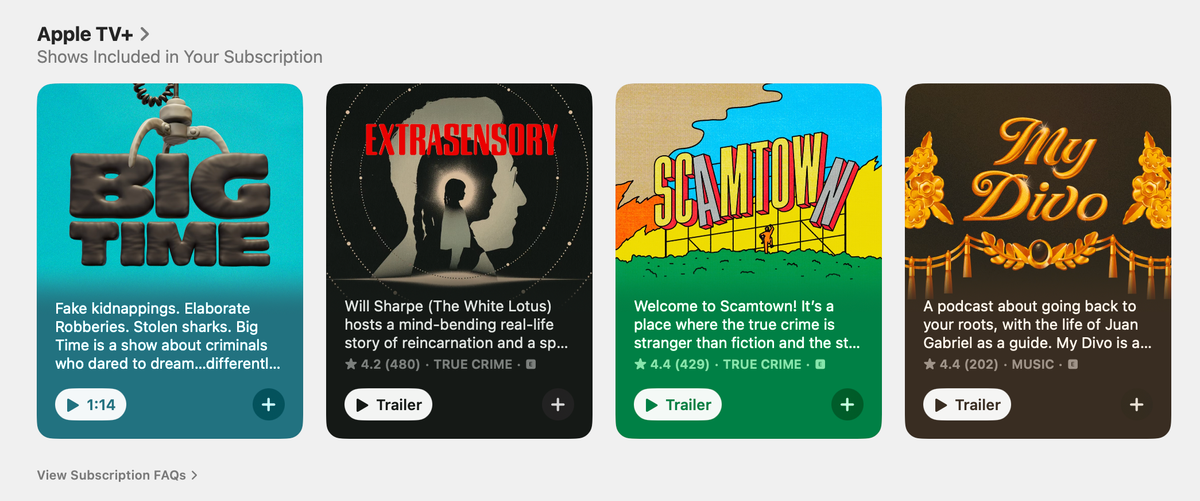Open the Big Time show card

(x=169, y=190)
